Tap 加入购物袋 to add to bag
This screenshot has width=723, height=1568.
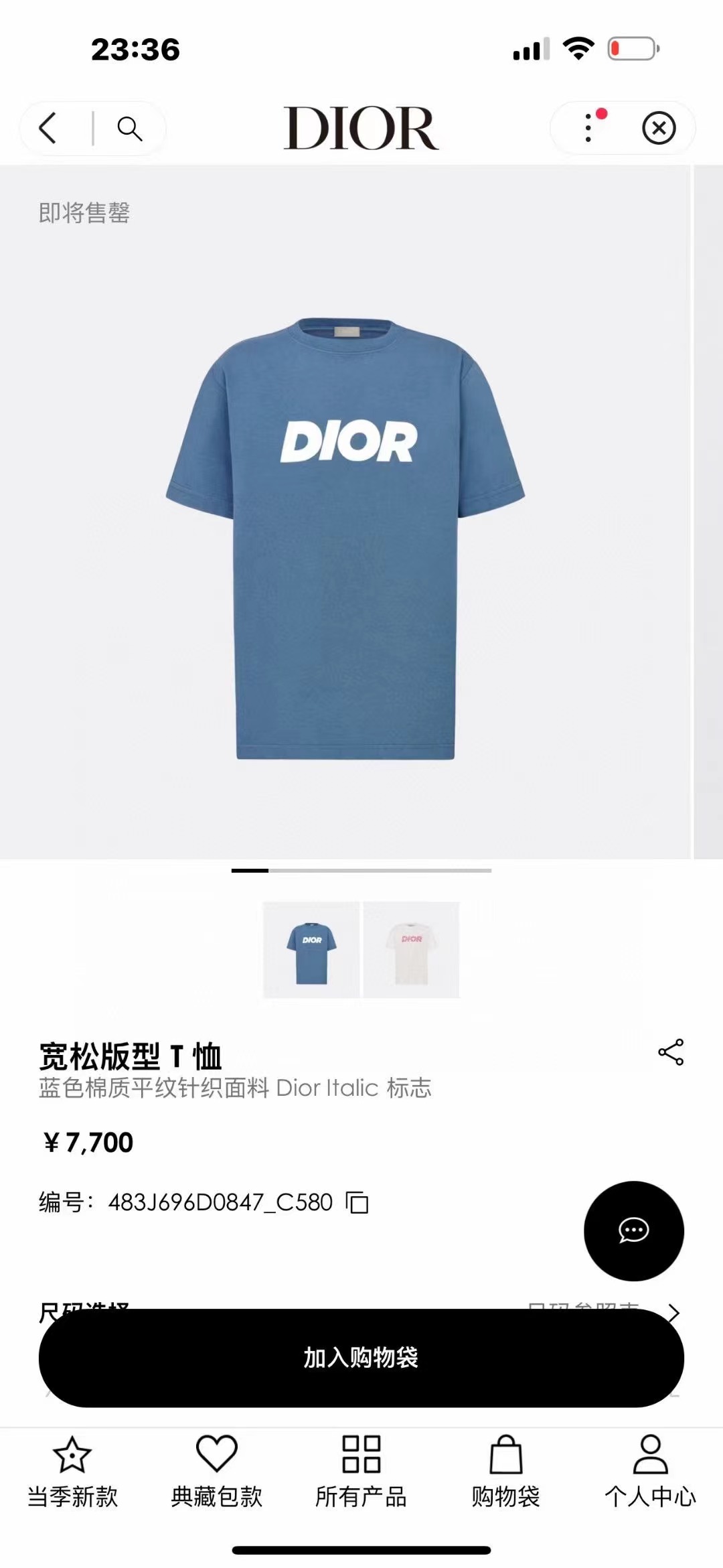361,1358
